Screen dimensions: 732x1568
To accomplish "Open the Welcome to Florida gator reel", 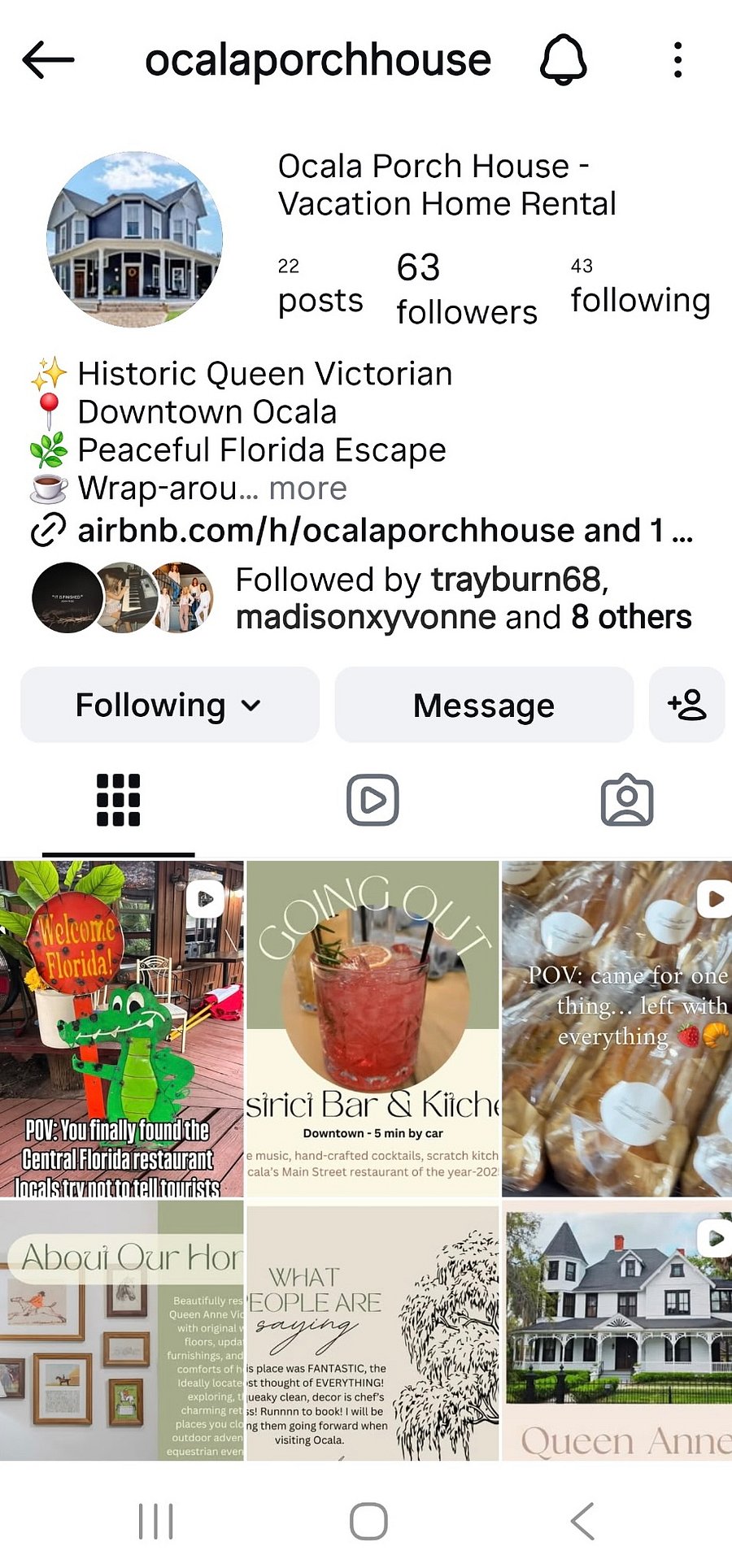I will (x=121, y=1028).
